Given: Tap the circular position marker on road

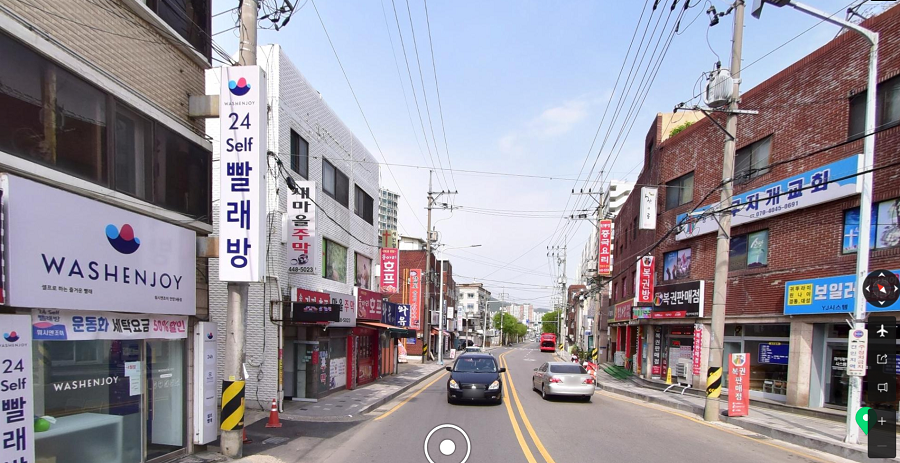Looking at the screenshot, I should [447, 446].
